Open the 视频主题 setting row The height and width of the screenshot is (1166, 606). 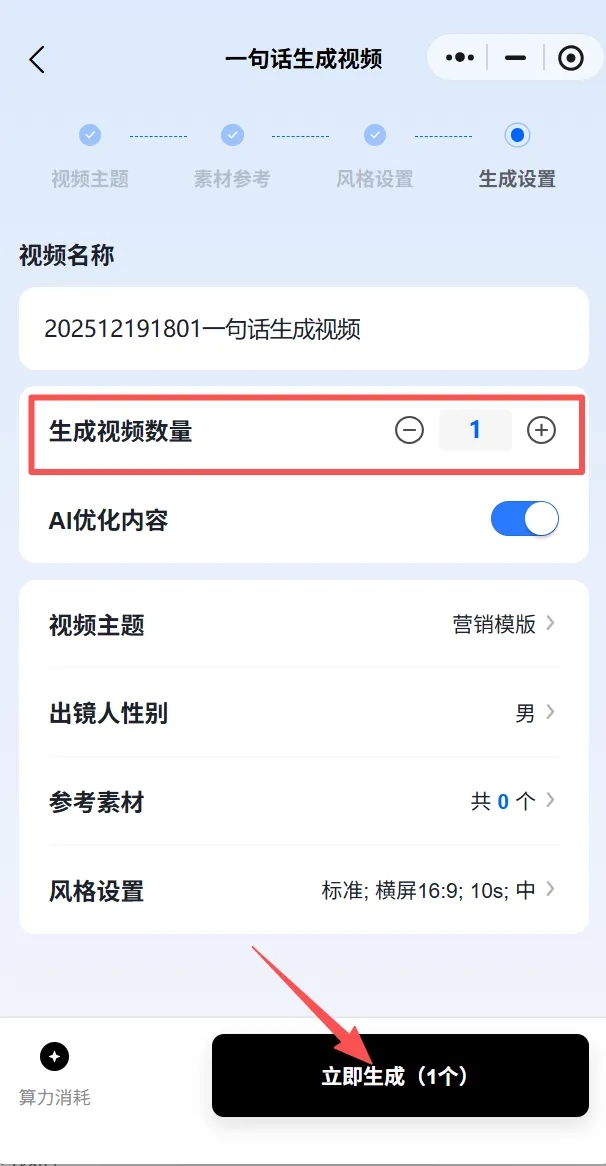303,625
